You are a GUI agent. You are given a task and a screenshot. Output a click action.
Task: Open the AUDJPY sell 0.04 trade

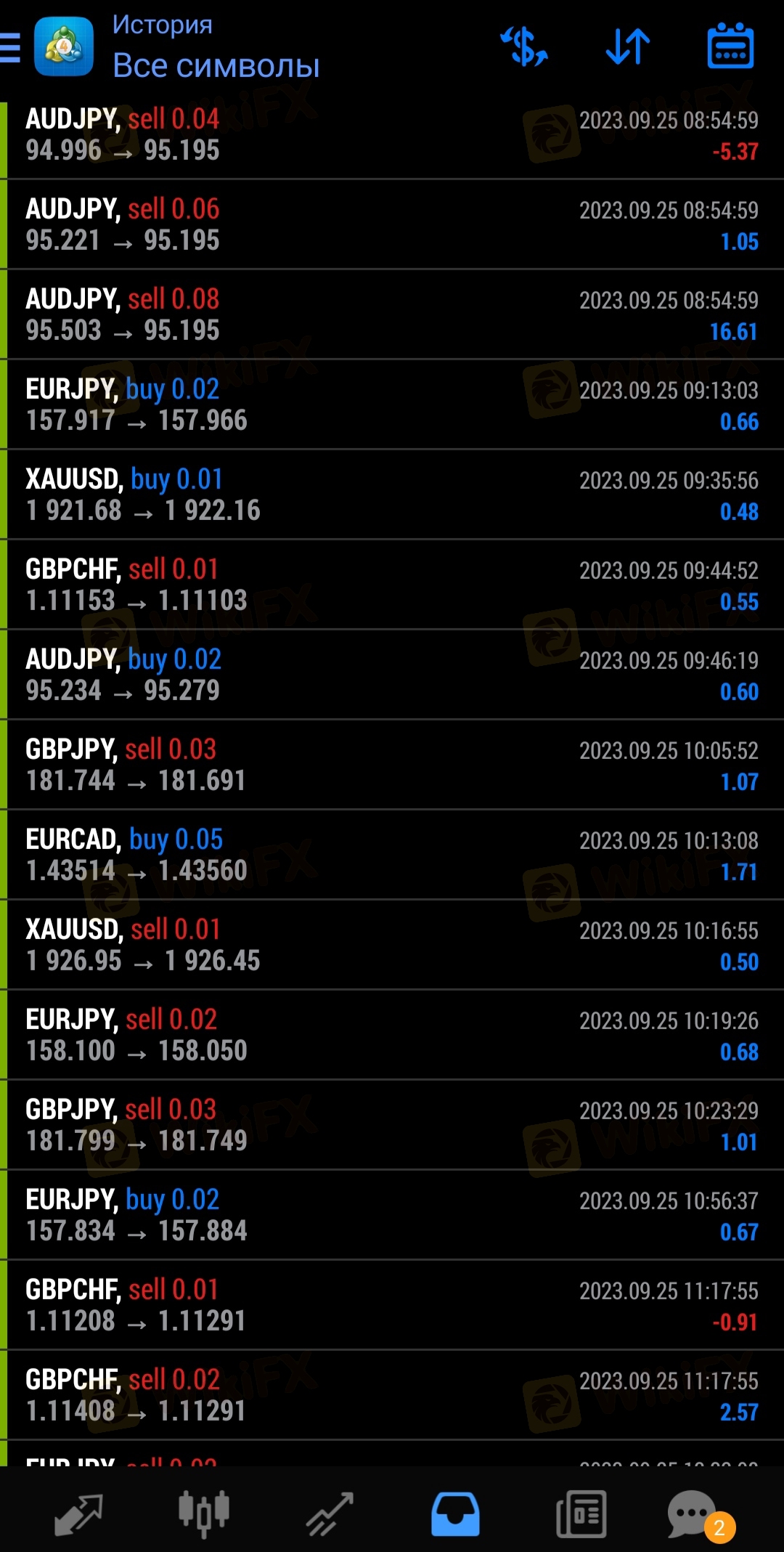click(x=392, y=135)
